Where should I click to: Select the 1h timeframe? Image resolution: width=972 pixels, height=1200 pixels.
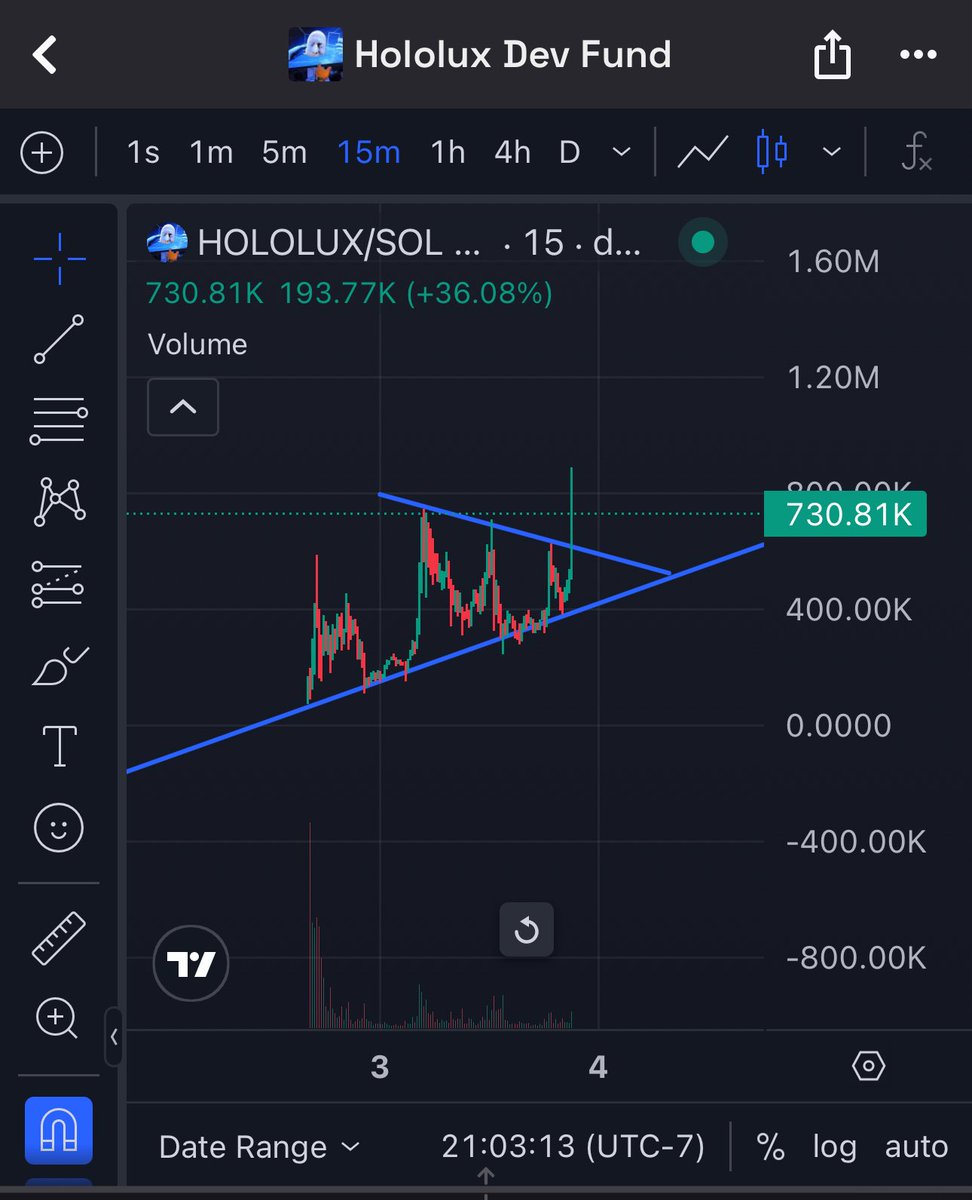coord(447,153)
